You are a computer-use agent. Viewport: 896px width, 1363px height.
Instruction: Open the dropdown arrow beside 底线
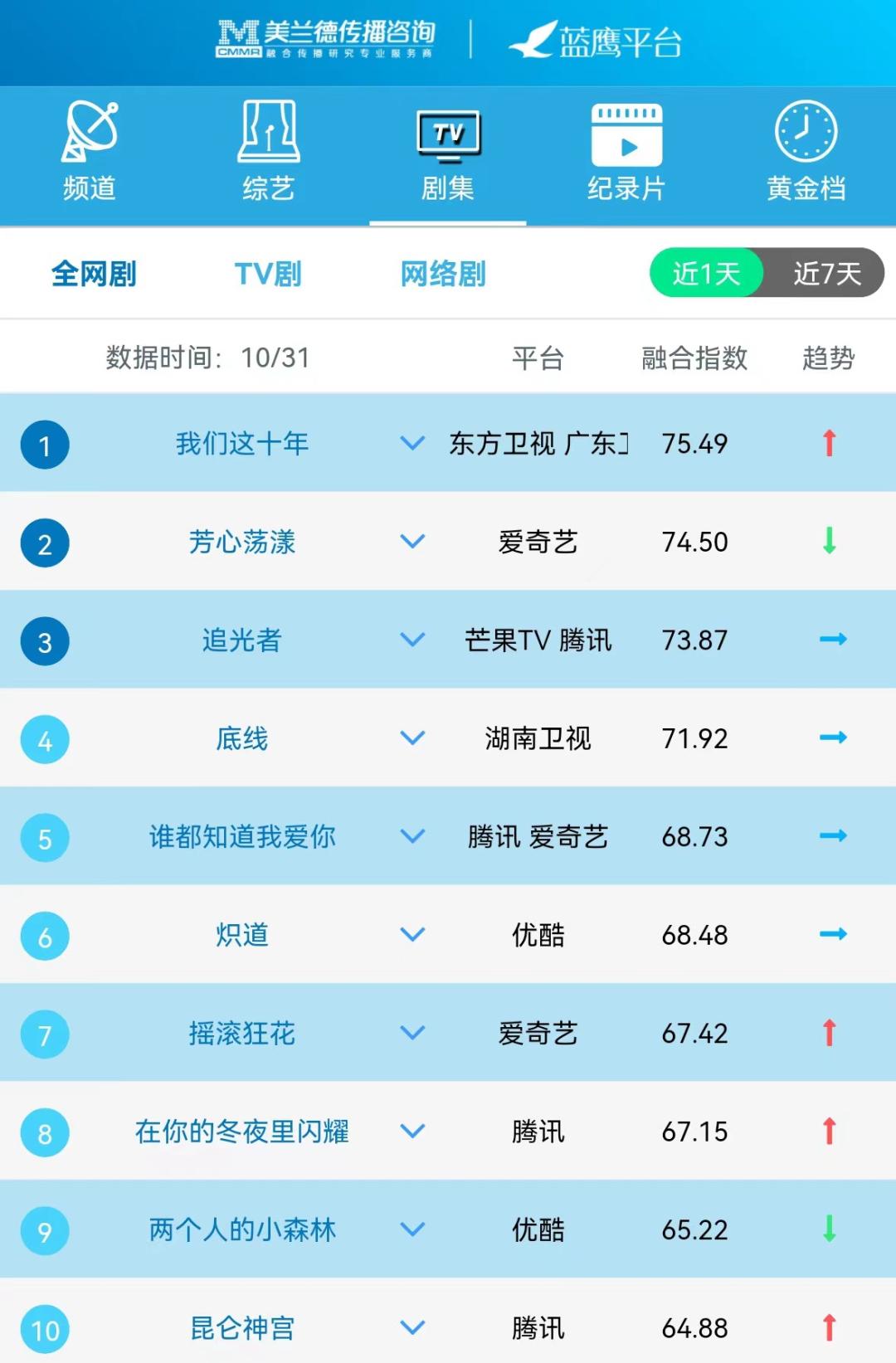click(410, 738)
